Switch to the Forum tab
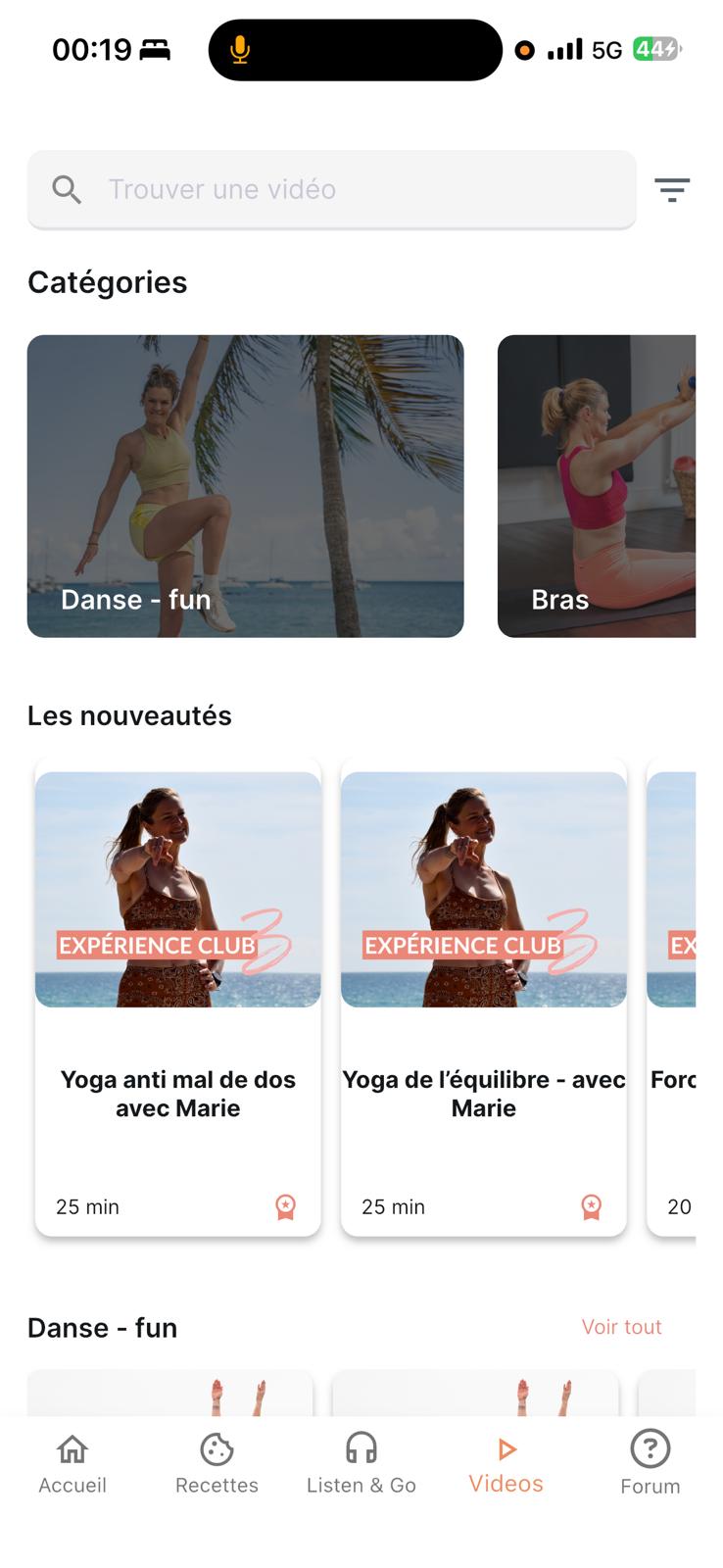The width and height of the screenshot is (723, 1568). pyautogui.click(x=650, y=1464)
